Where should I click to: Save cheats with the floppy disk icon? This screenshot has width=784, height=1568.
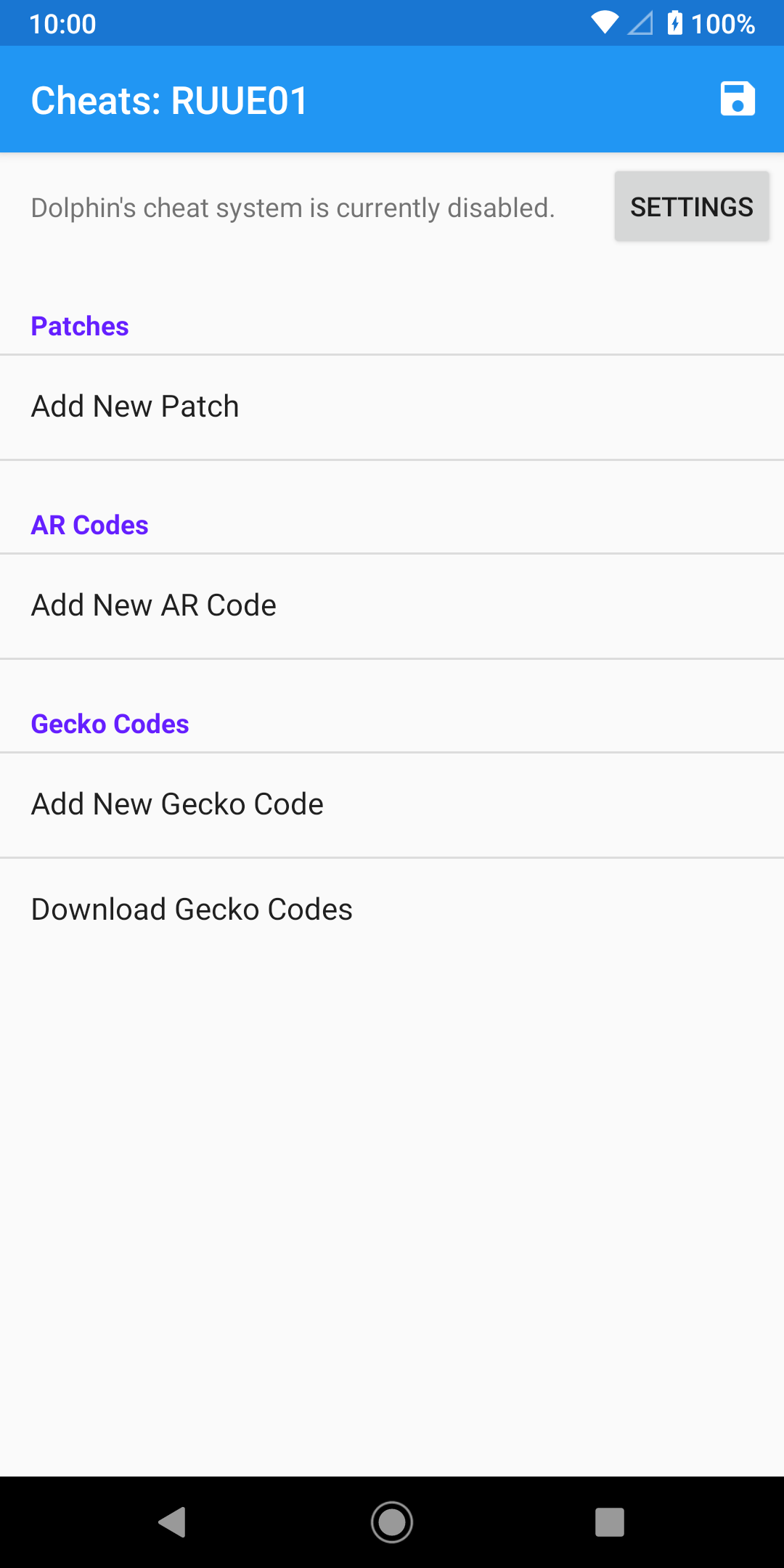pyautogui.click(x=738, y=99)
